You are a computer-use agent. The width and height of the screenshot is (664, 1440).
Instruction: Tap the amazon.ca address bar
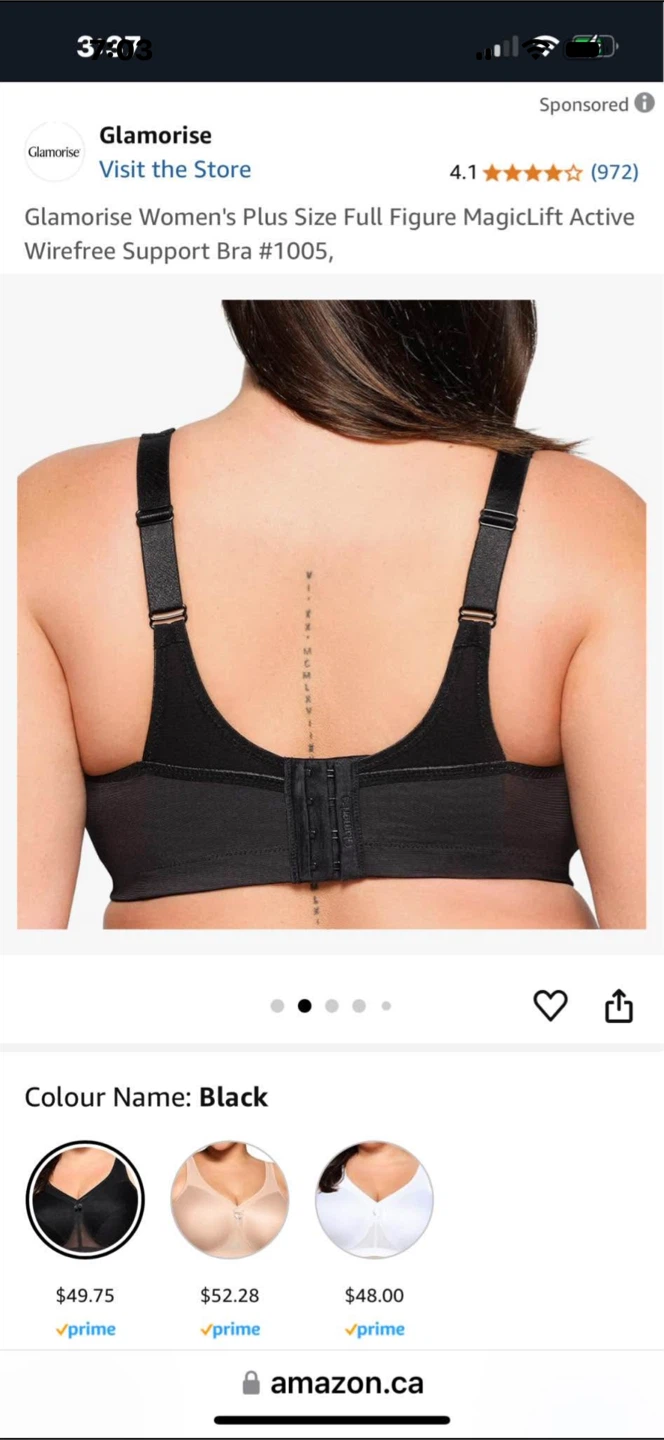pyautogui.click(x=332, y=1383)
